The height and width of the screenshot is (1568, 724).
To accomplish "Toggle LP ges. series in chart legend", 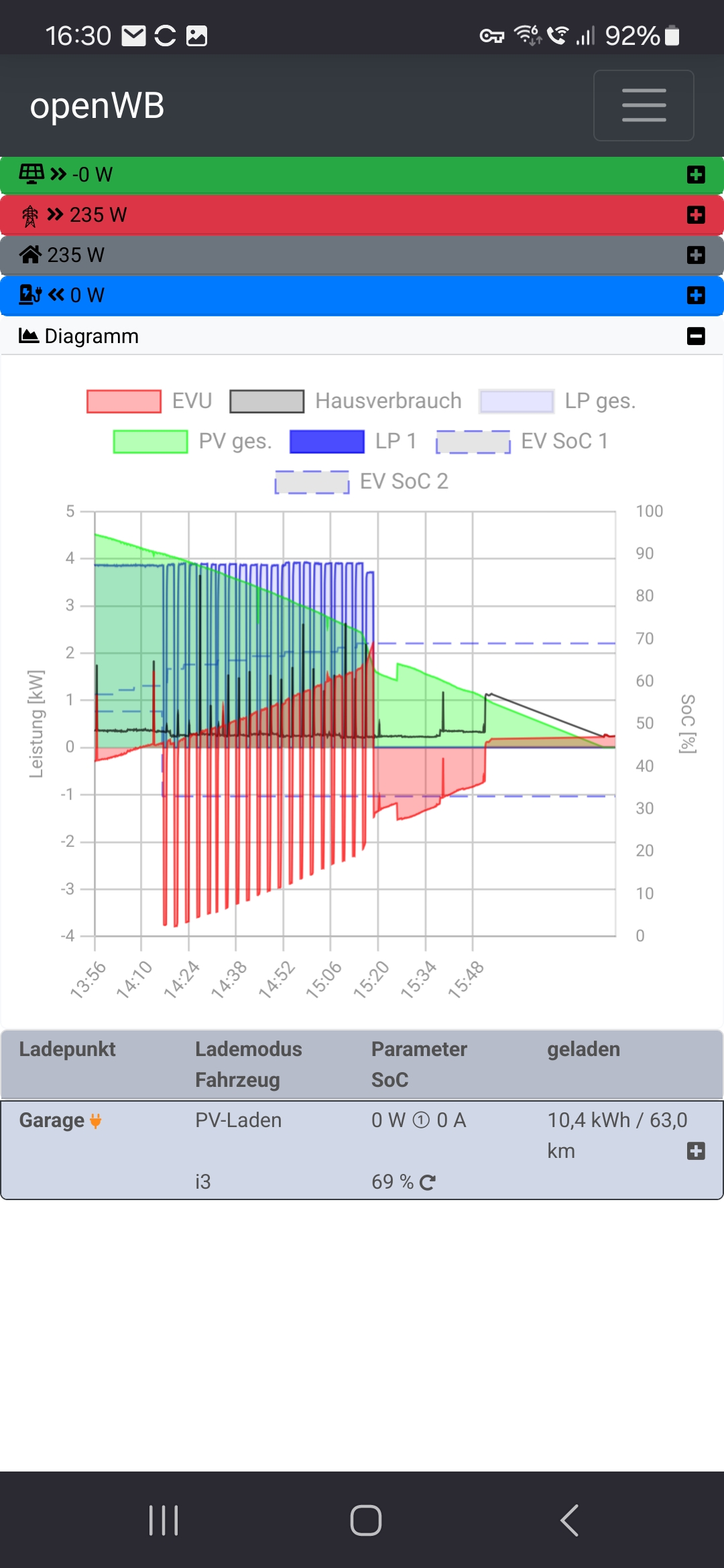I will click(557, 401).
